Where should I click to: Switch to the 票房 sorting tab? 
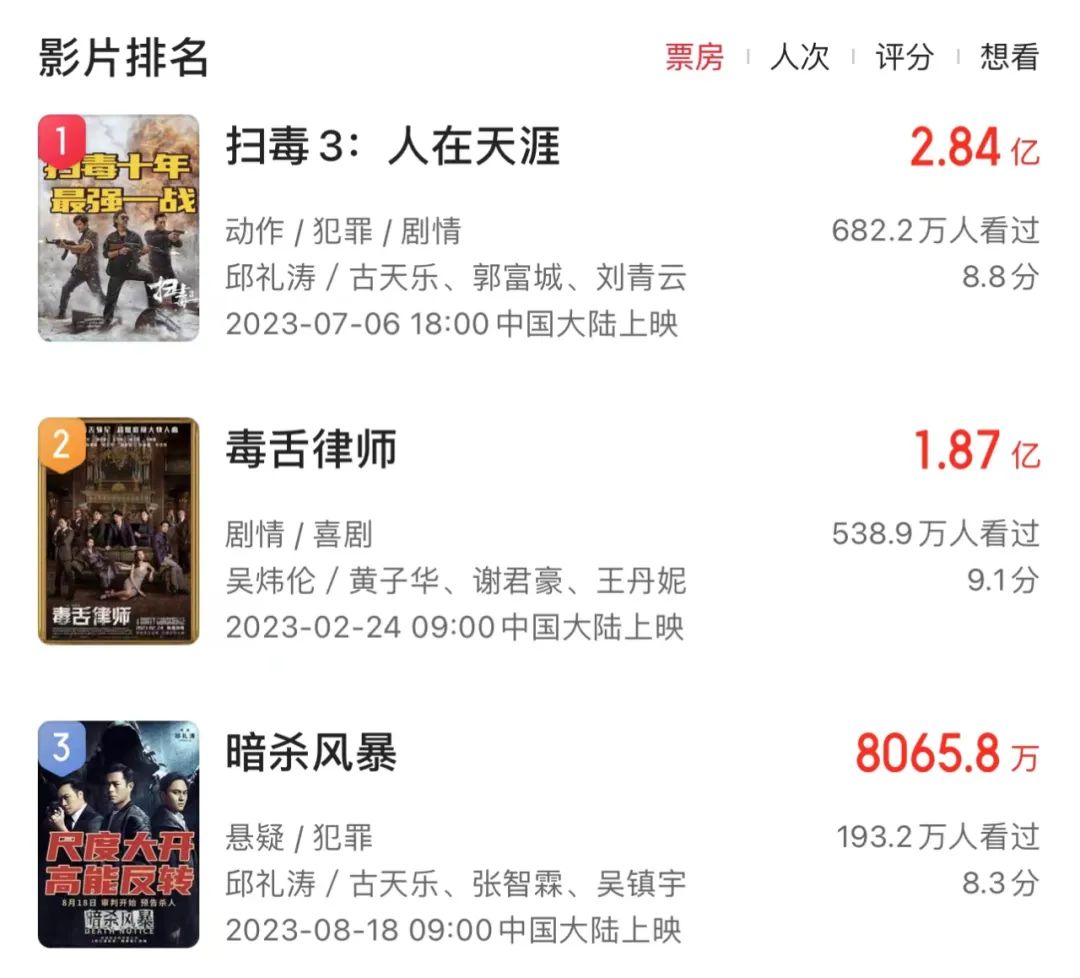coord(694,57)
